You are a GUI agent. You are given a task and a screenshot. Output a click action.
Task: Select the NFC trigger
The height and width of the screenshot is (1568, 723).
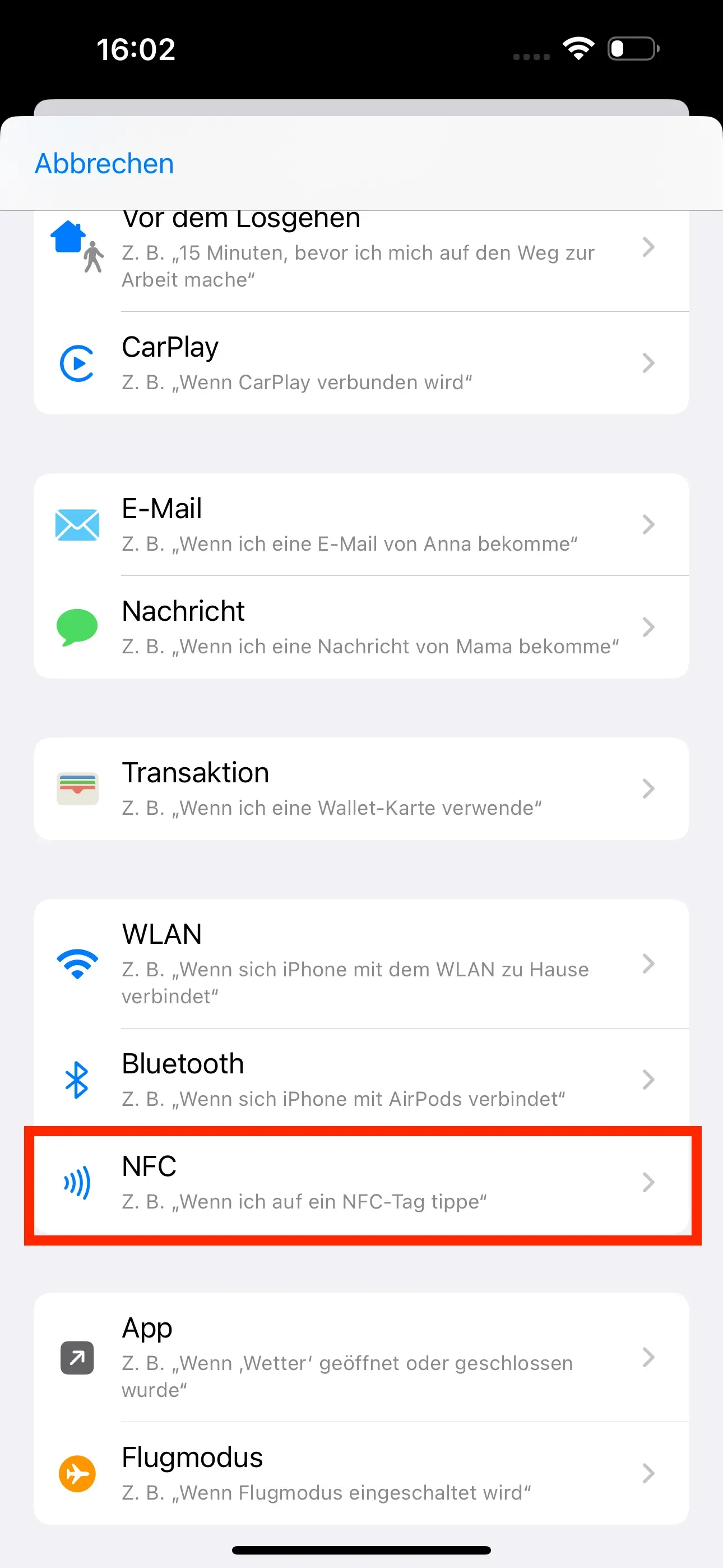pyautogui.click(x=361, y=1183)
